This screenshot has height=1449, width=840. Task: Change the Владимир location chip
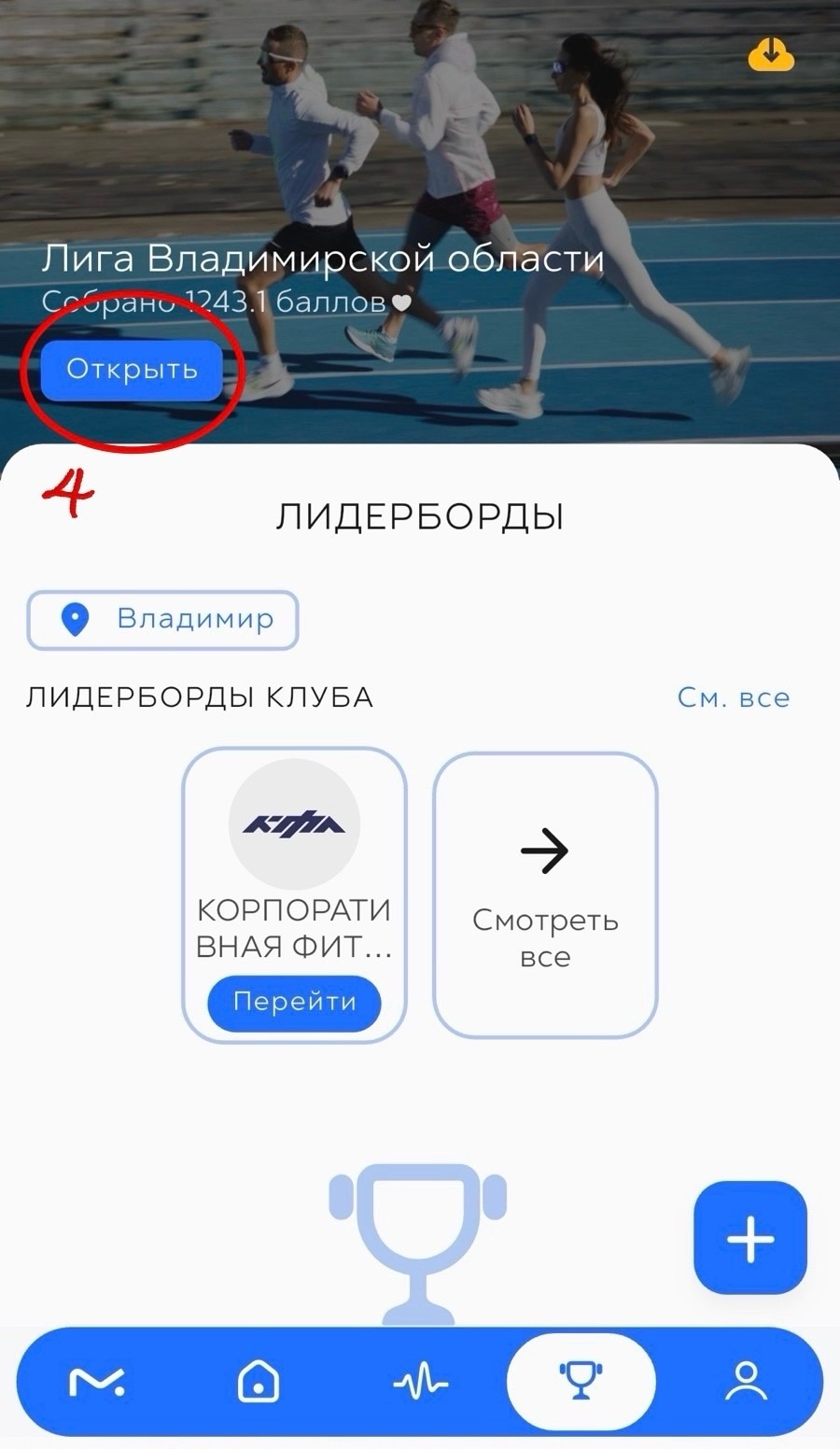pyautogui.click(x=162, y=619)
